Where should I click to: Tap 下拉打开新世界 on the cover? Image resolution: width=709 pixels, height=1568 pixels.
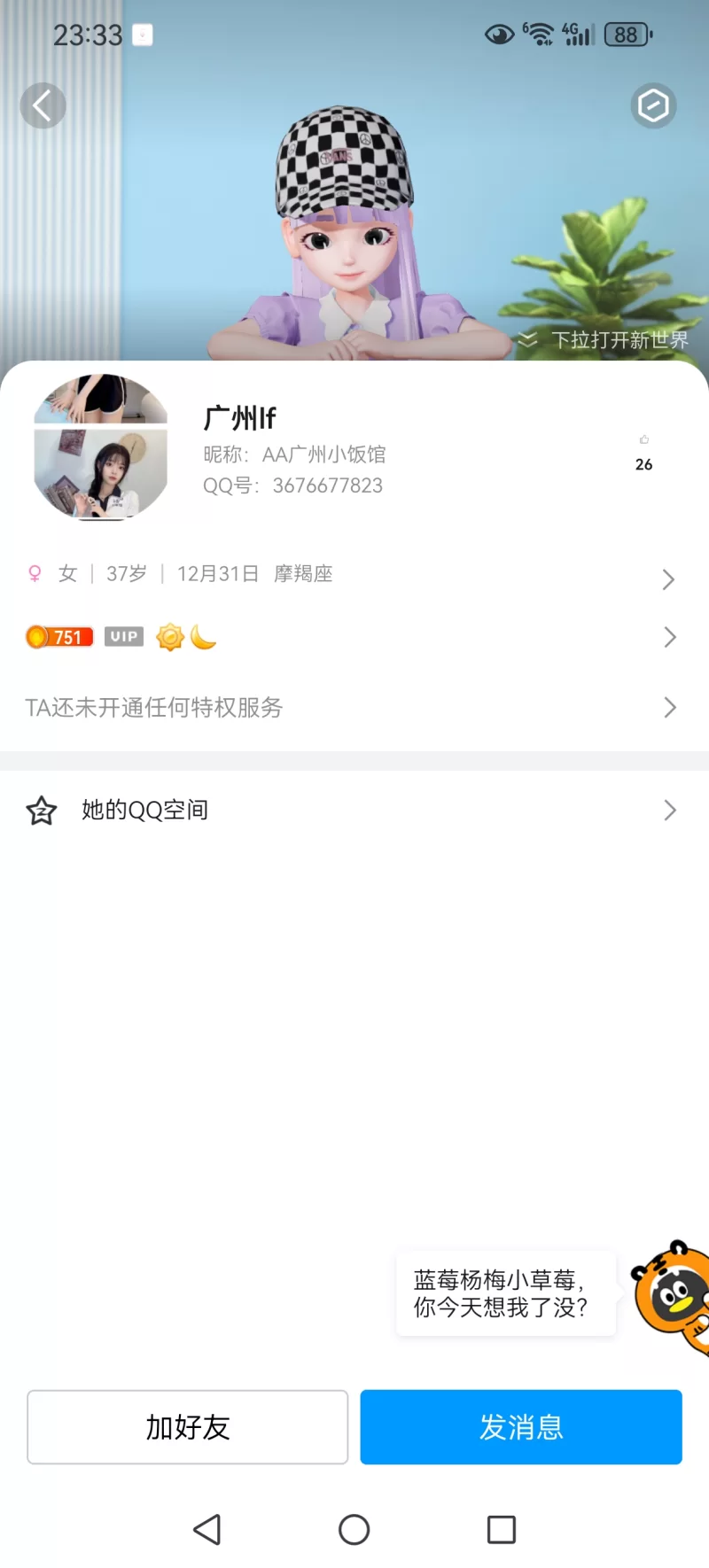604,340
